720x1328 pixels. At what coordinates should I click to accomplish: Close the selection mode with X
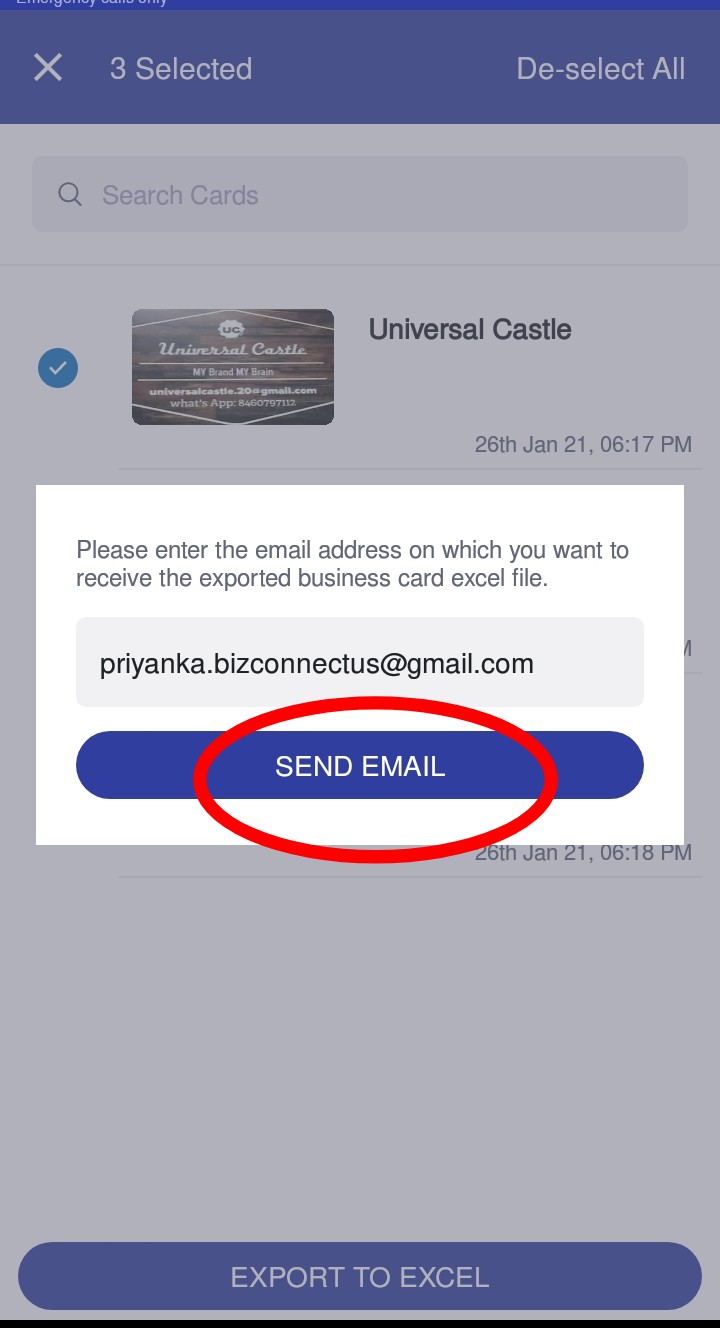48,68
